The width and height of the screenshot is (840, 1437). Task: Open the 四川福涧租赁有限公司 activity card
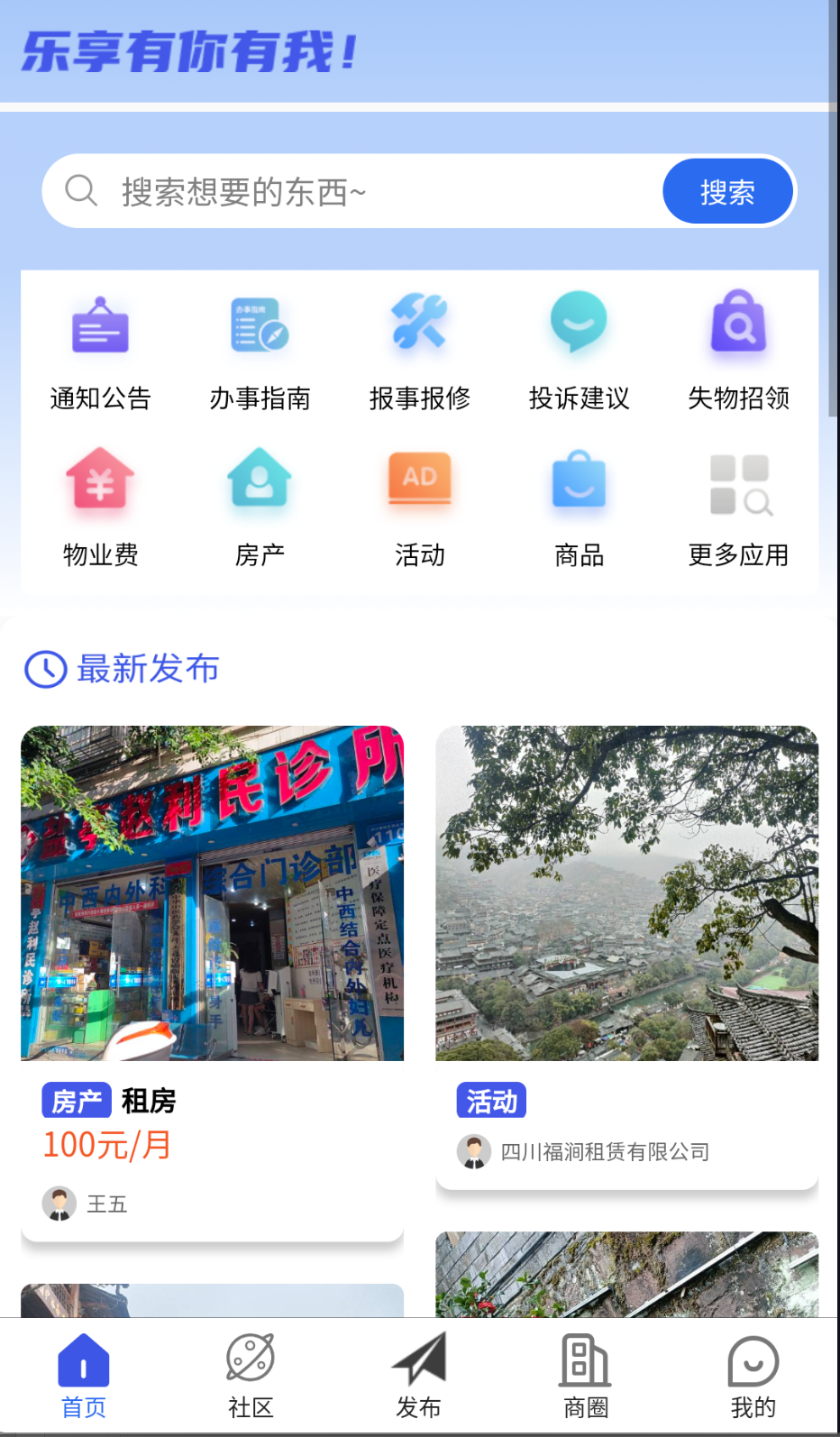coord(626,947)
